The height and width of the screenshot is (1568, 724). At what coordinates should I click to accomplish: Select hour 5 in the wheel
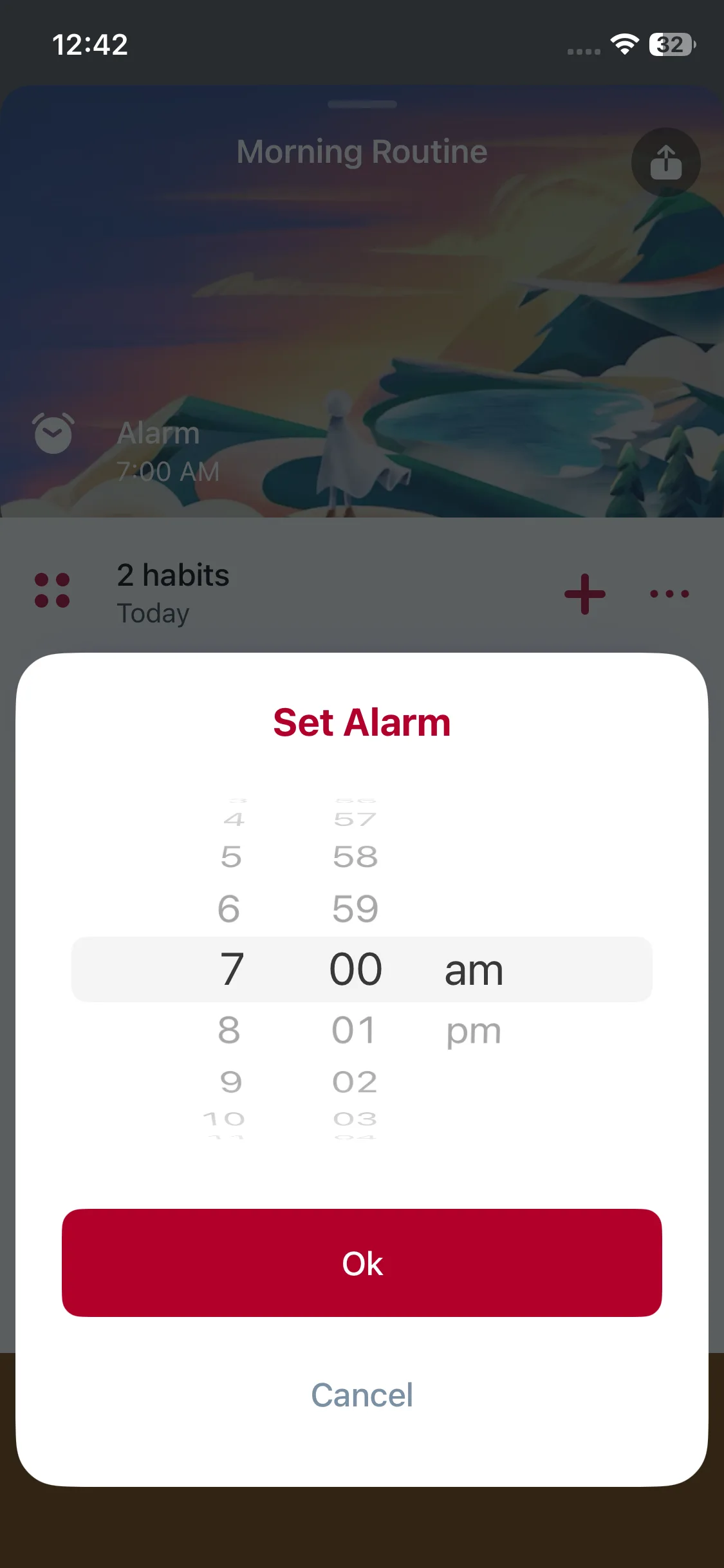pos(231,857)
